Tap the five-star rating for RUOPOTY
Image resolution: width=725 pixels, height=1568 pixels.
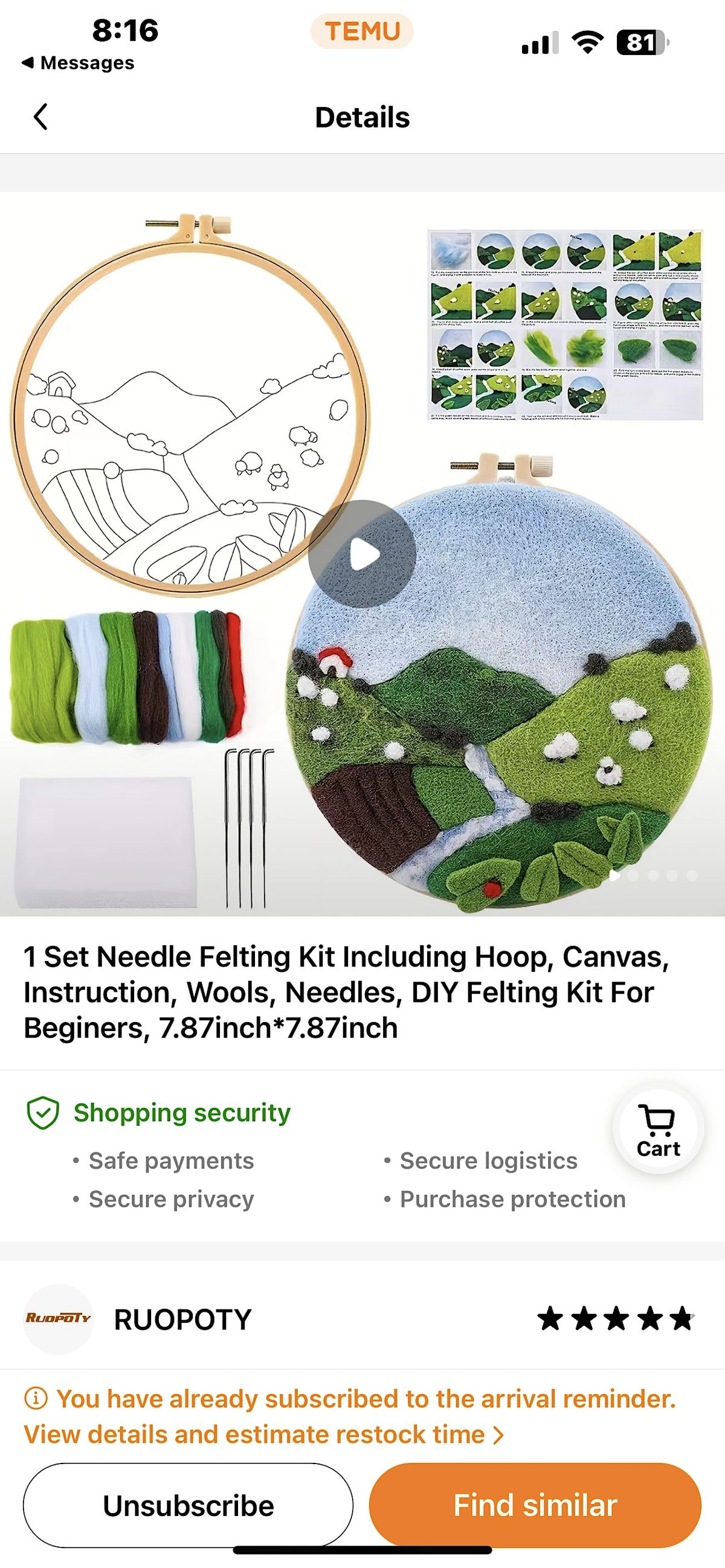coord(616,1319)
